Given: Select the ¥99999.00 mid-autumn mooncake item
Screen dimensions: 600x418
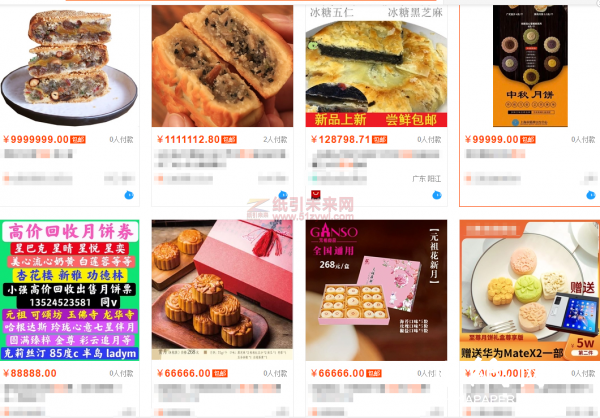Looking at the screenshot, I should (x=529, y=63).
